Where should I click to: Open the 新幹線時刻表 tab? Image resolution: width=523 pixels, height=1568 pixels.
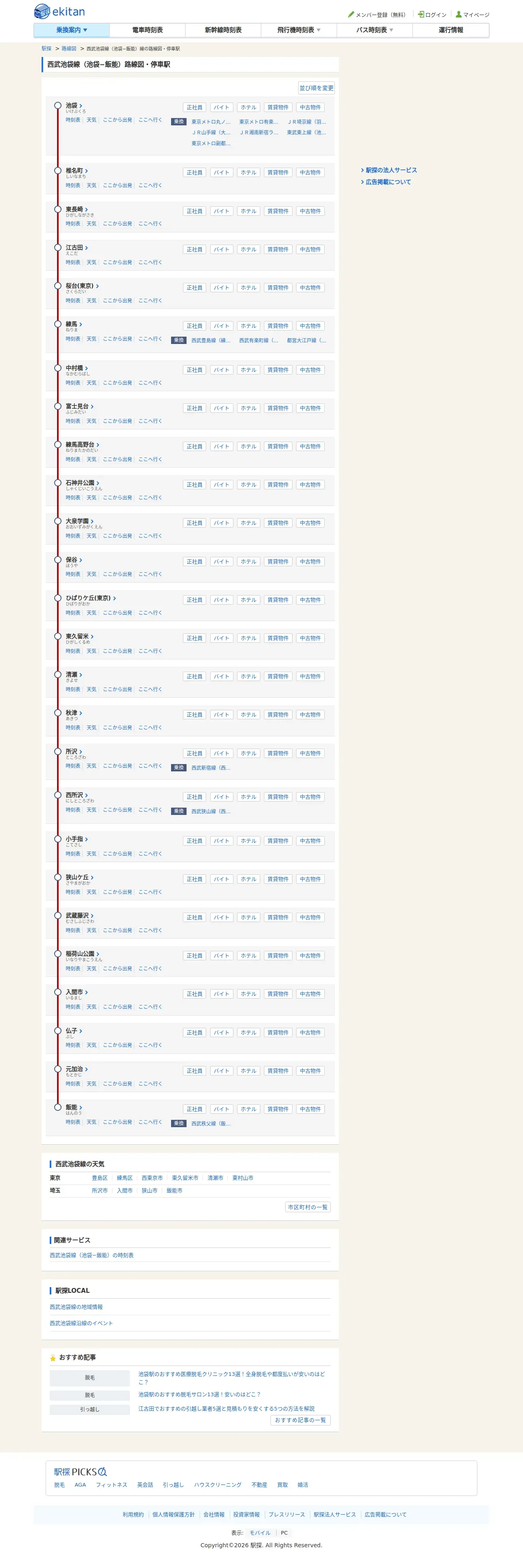pyautogui.click(x=223, y=30)
